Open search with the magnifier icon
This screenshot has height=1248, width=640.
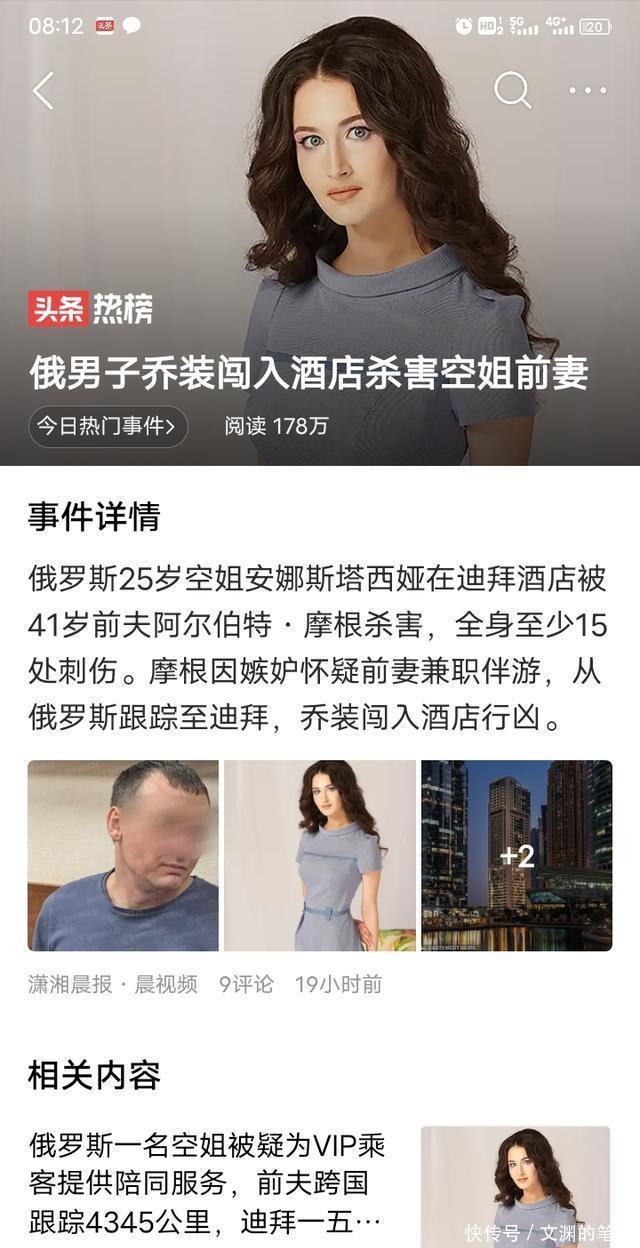coord(512,91)
